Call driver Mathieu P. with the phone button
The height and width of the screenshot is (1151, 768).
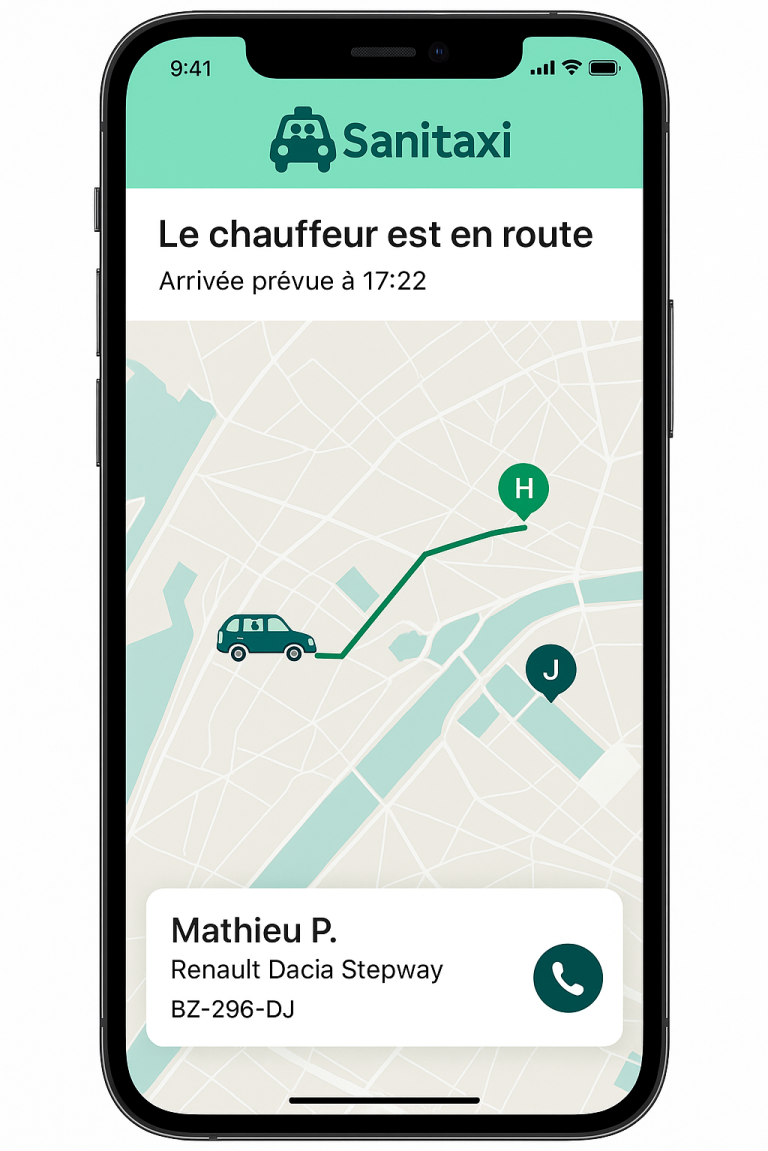[568, 978]
